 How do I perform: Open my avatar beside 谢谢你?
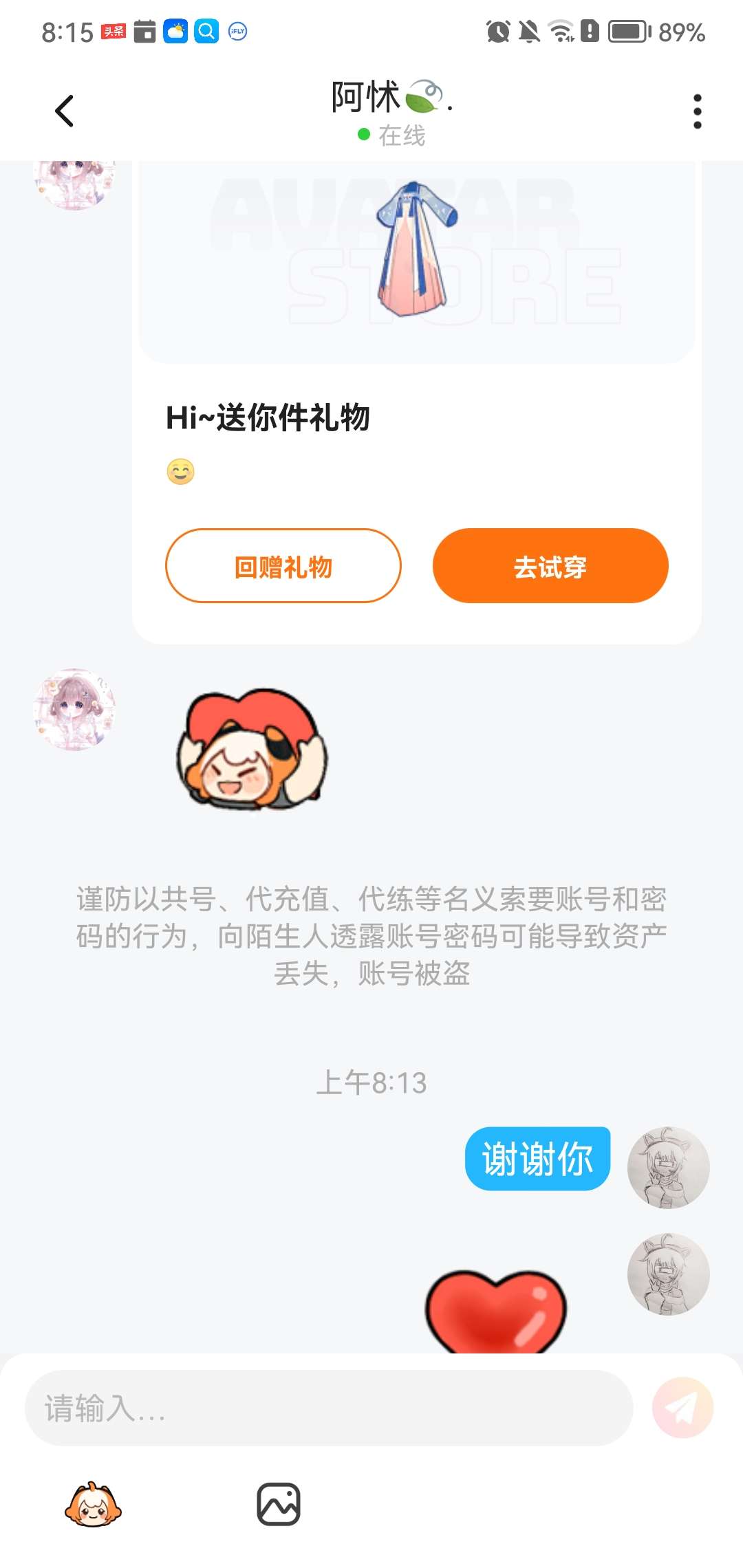[668, 1167]
